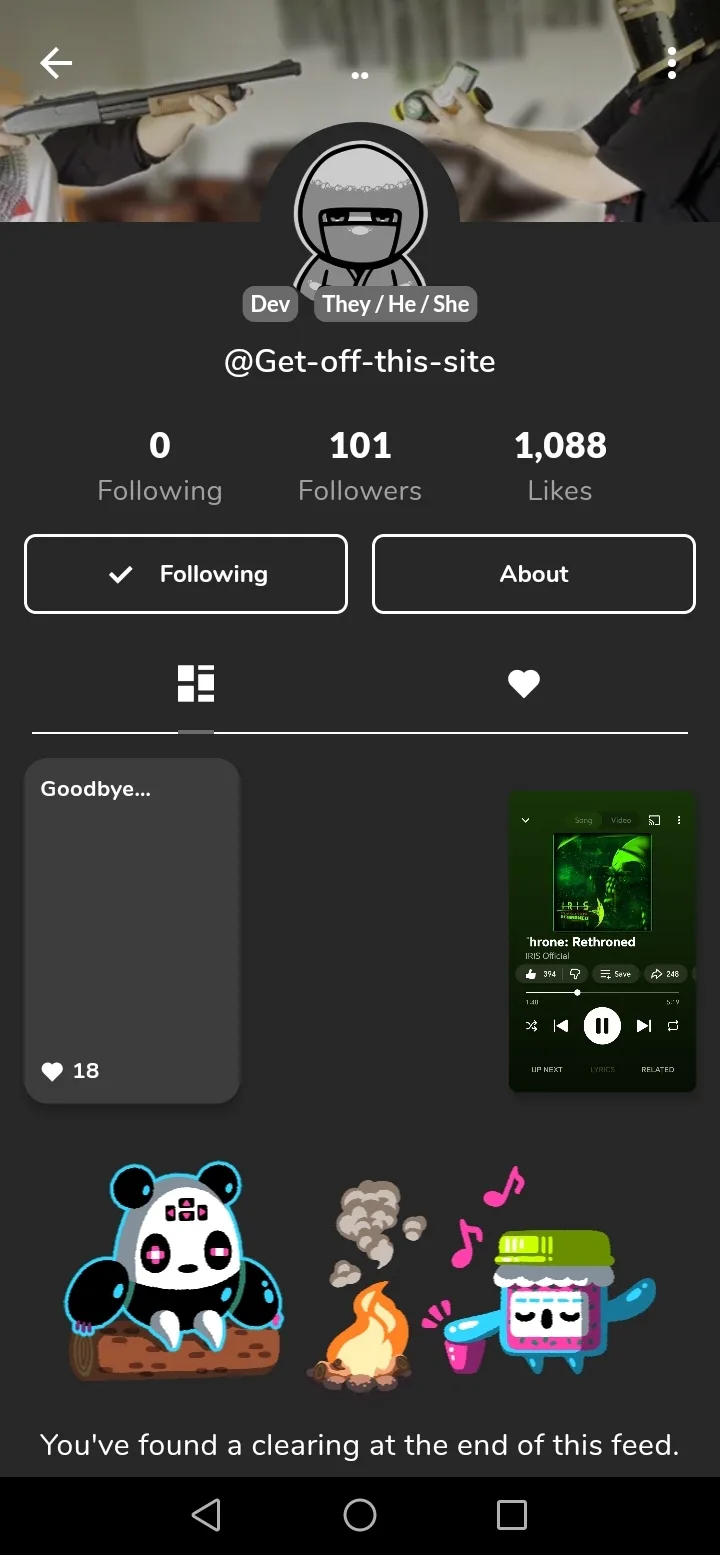
Task: Switch to the posts grid tab
Action: (x=196, y=684)
